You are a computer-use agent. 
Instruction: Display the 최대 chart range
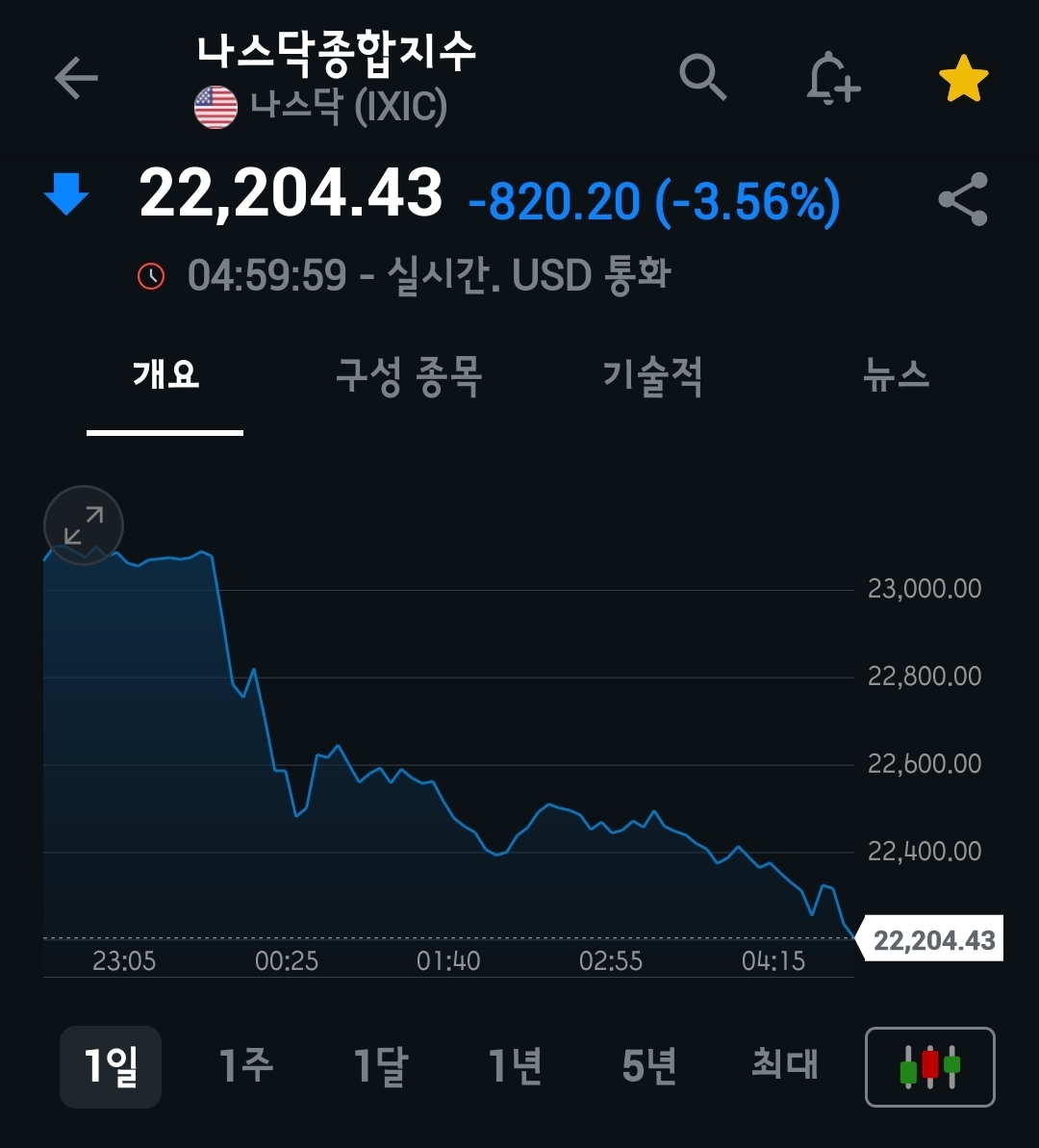click(x=785, y=1066)
